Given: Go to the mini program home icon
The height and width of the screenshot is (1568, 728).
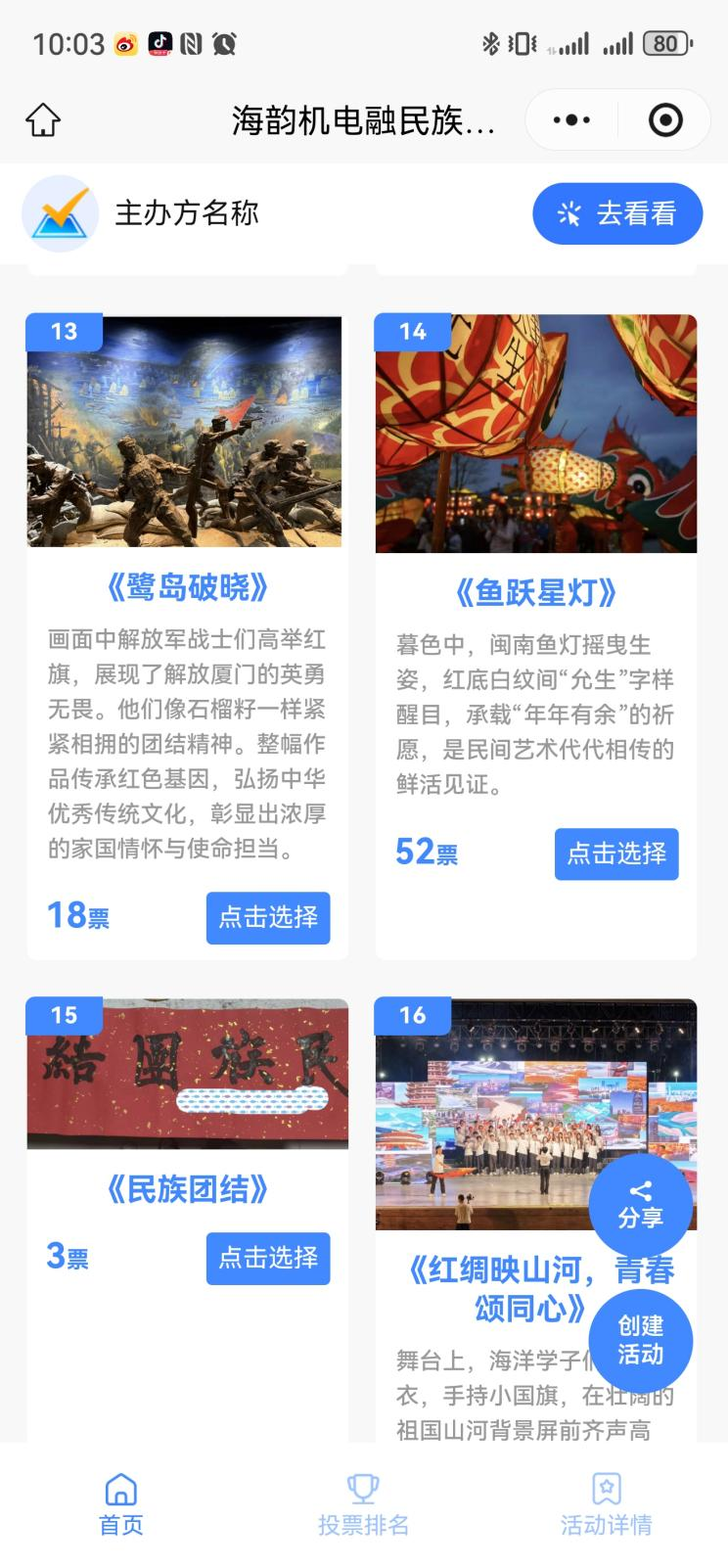Looking at the screenshot, I should [43, 120].
